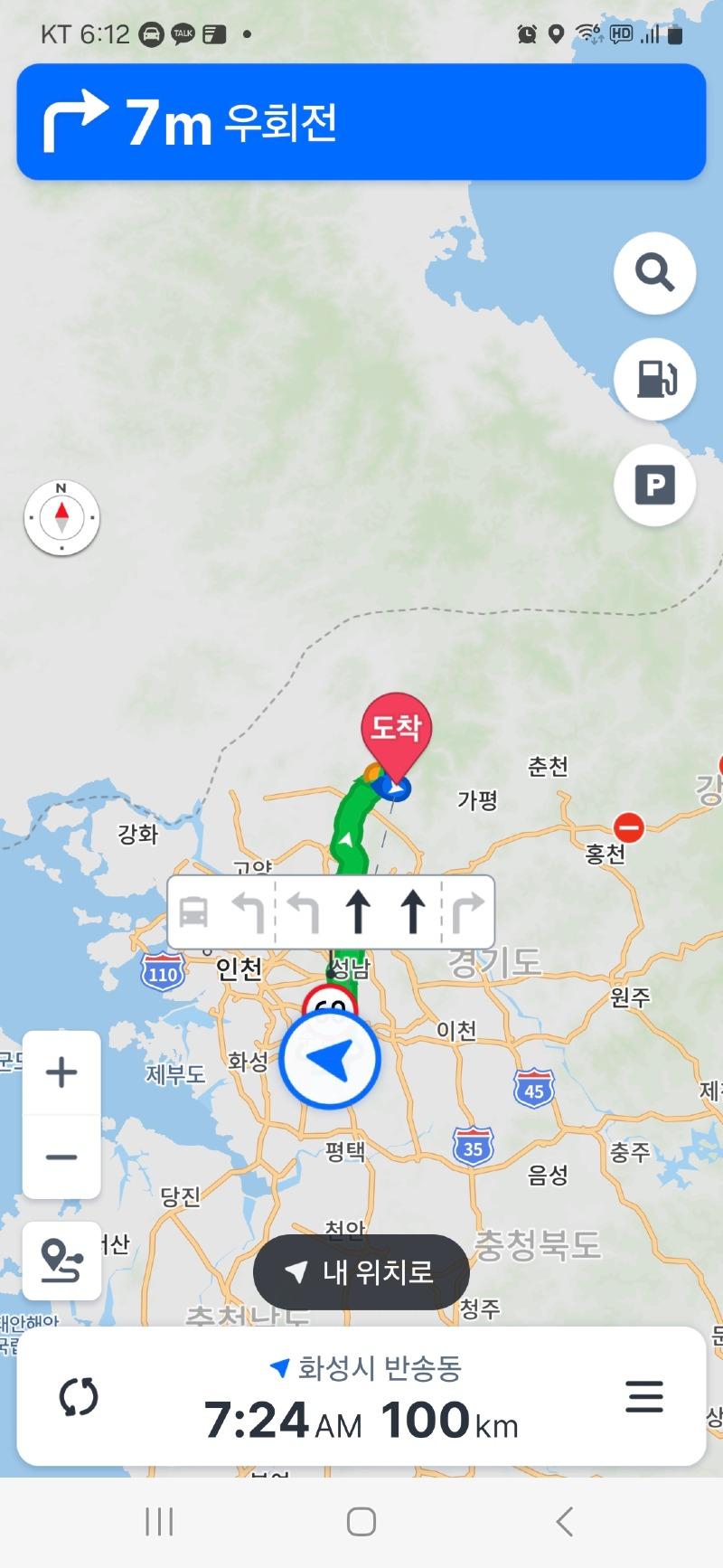Zoom out of the map
Screen dimensions: 723x1568
(61, 1157)
